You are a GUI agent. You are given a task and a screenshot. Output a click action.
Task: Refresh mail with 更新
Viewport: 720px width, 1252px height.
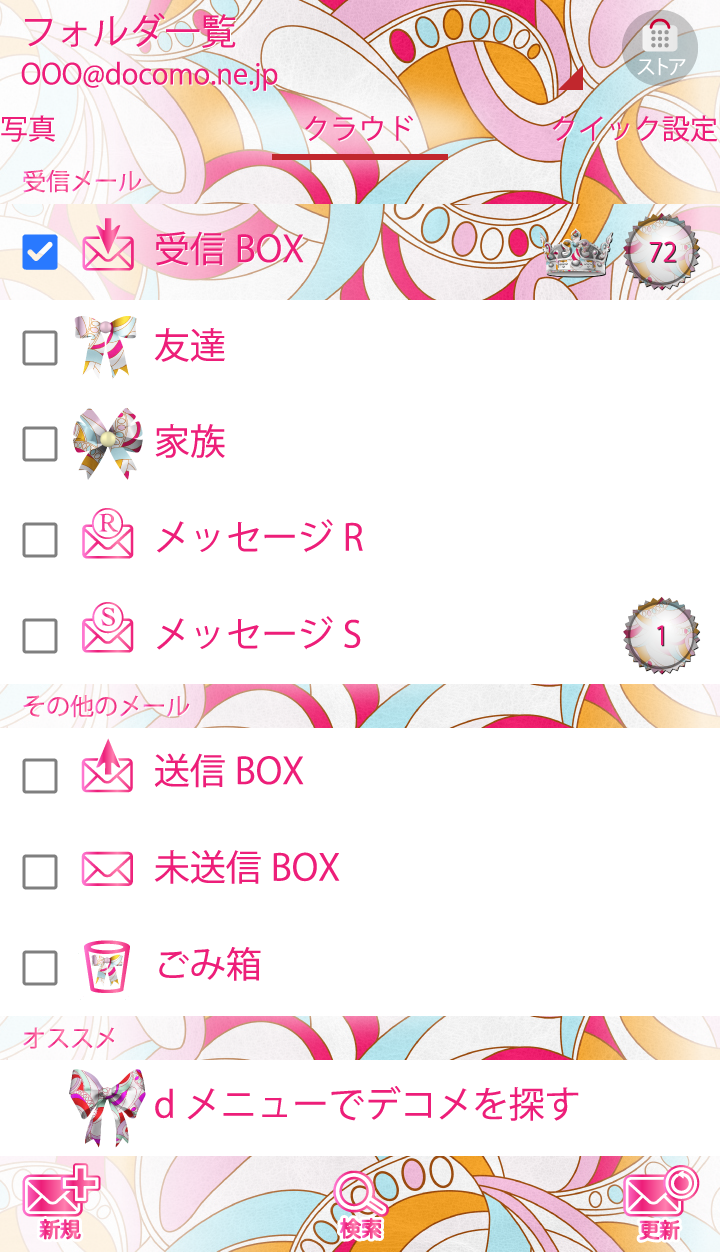click(660, 1205)
